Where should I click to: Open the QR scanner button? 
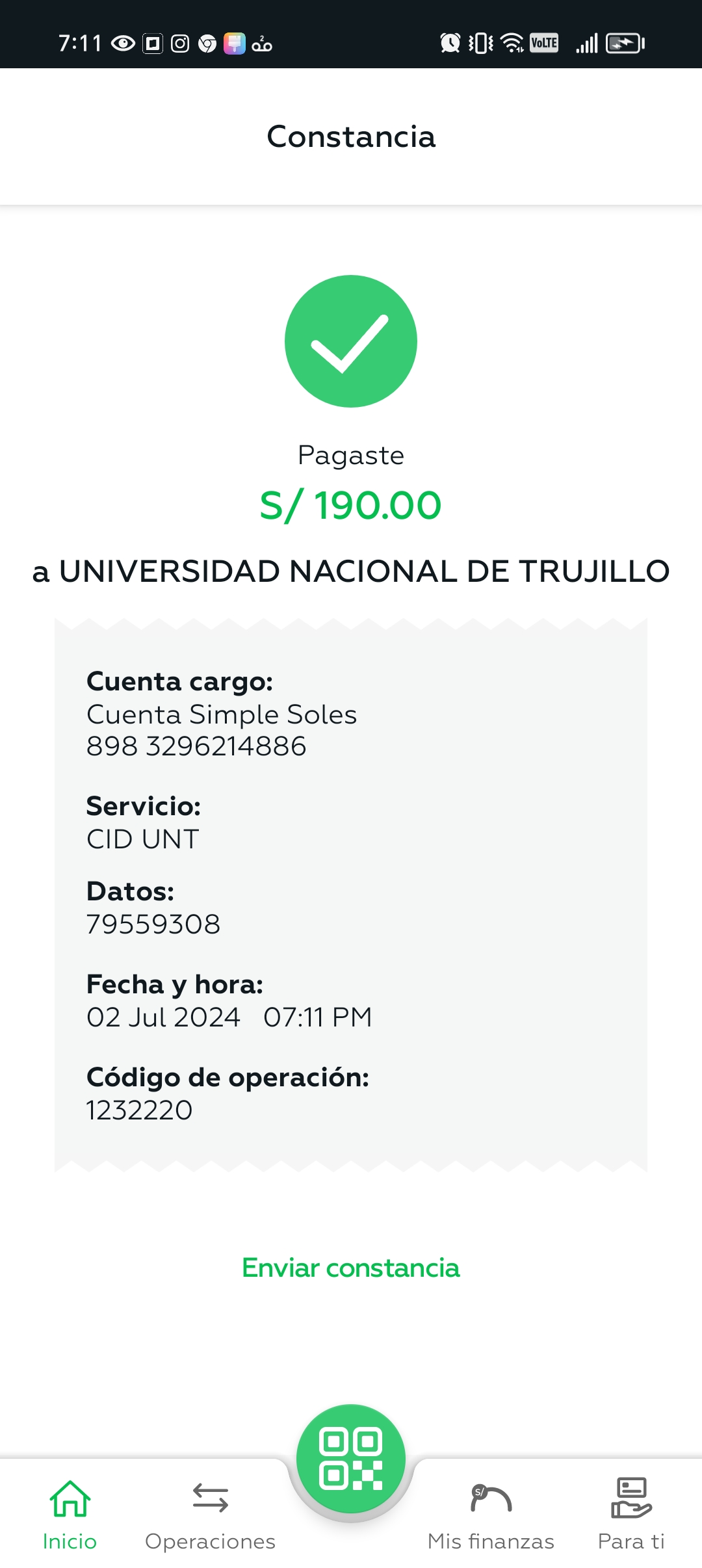[351, 1459]
